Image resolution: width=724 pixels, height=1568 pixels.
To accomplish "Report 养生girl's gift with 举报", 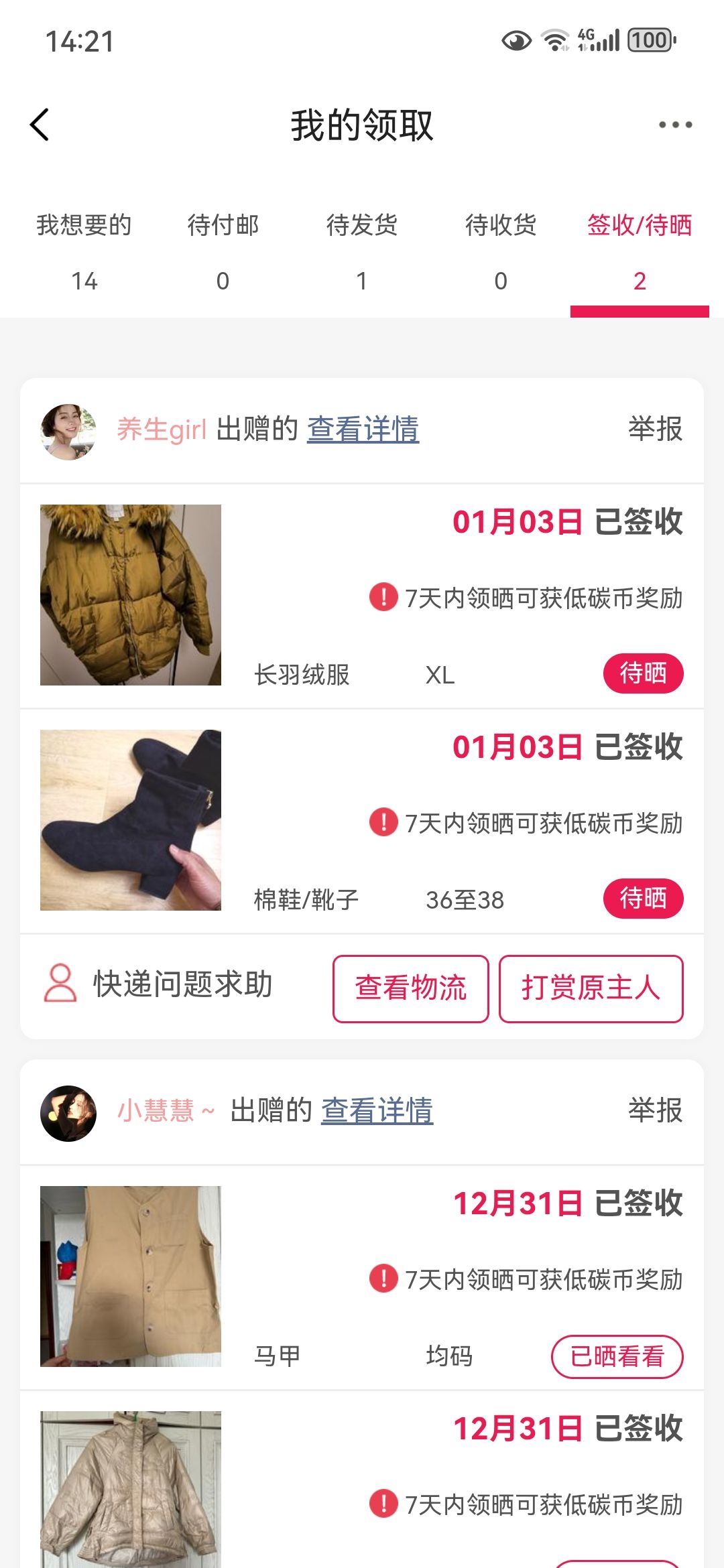I will (655, 429).
